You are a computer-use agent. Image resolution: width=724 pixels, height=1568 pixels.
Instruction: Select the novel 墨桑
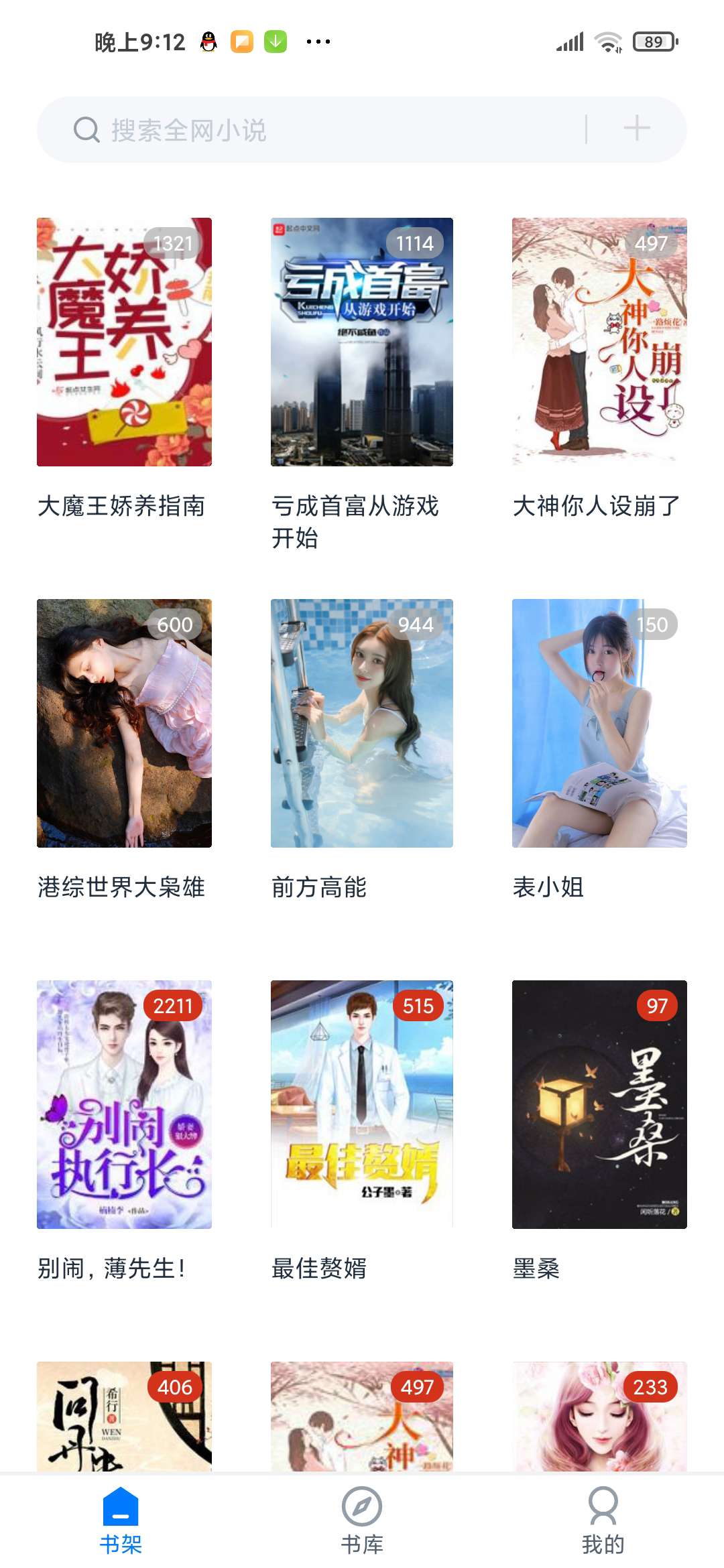pyautogui.click(x=599, y=1104)
